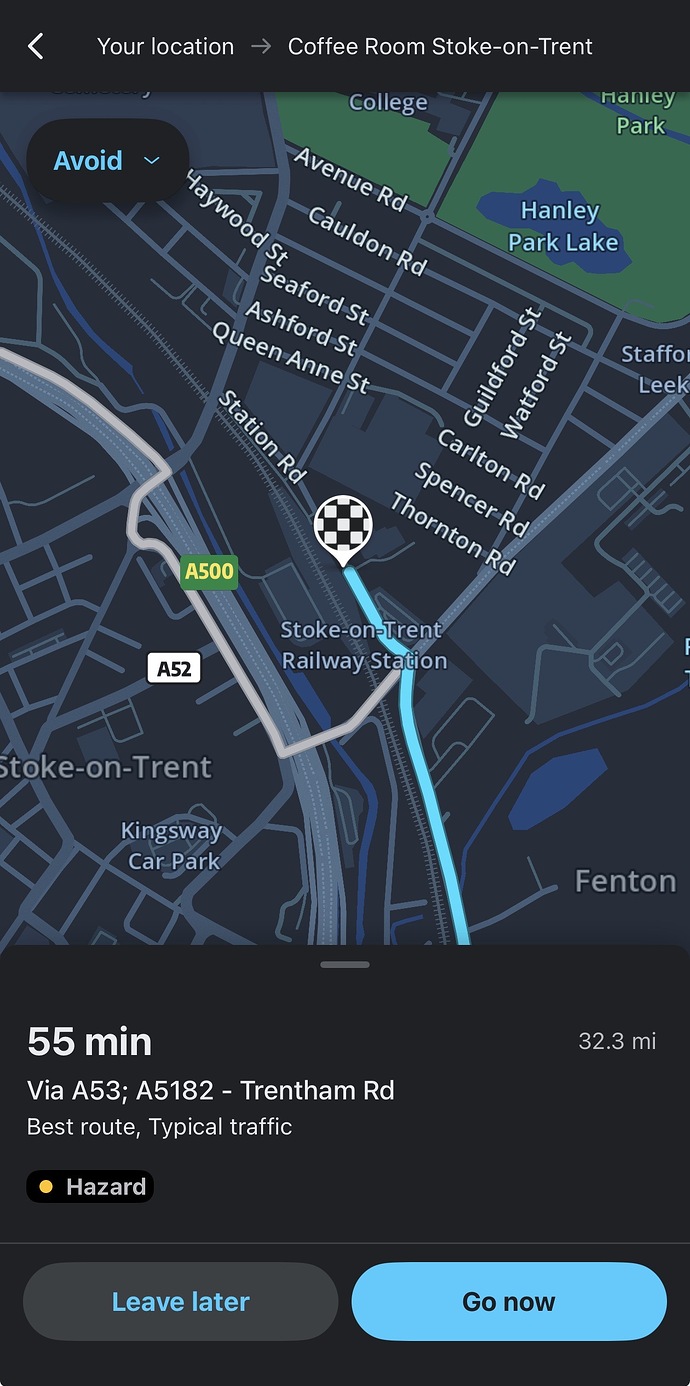
Task: Expand the Avoid dropdown
Action: pos(108,161)
